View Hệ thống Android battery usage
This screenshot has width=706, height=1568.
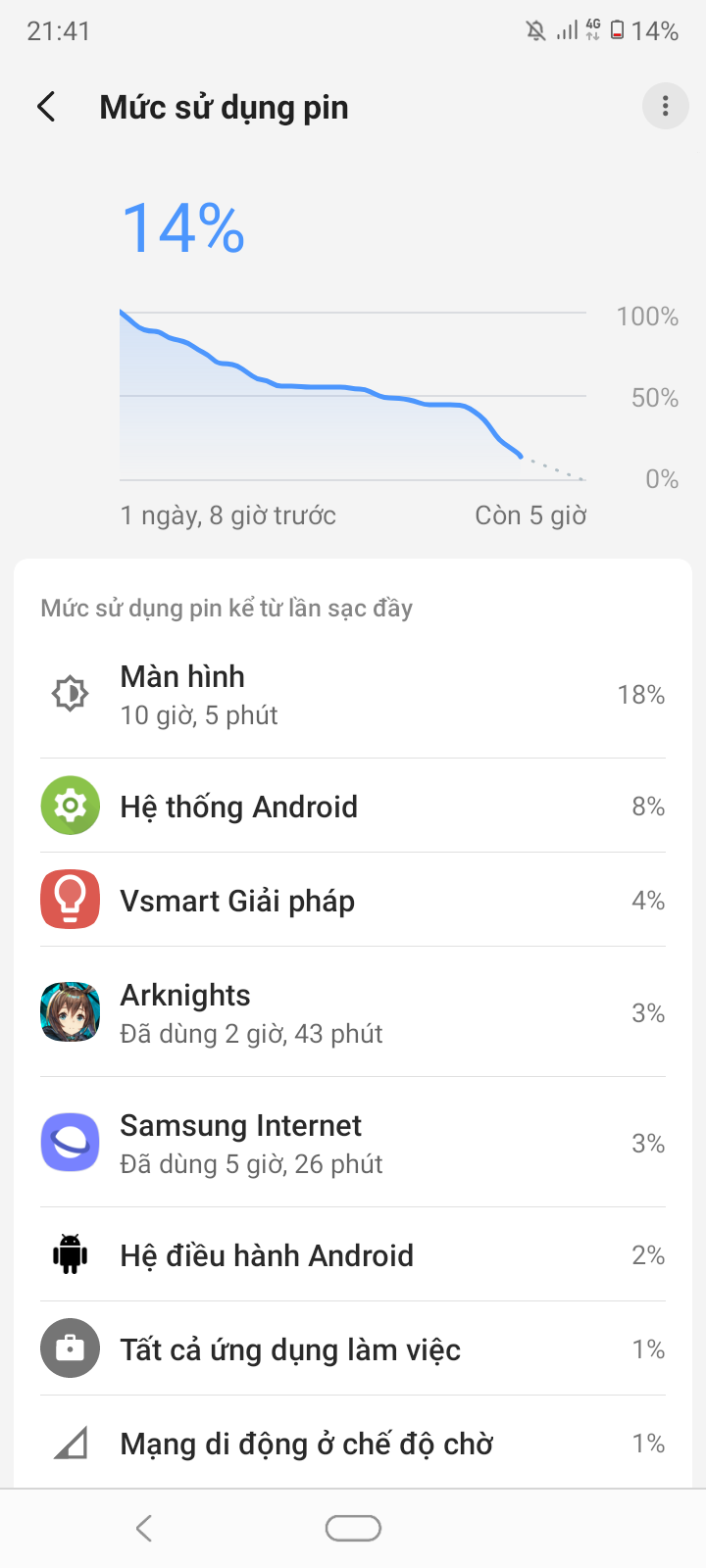[x=353, y=807]
